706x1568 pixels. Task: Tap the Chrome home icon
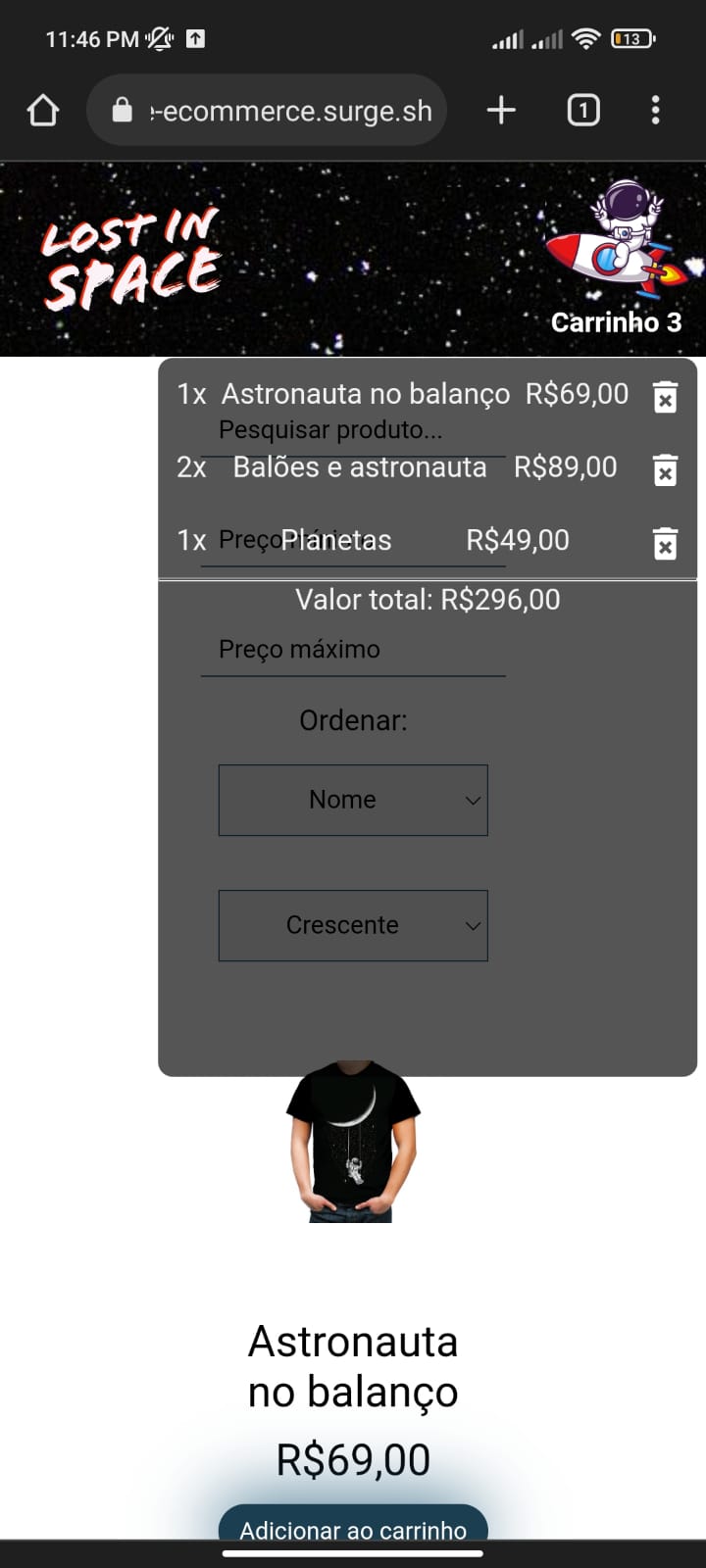42,110
